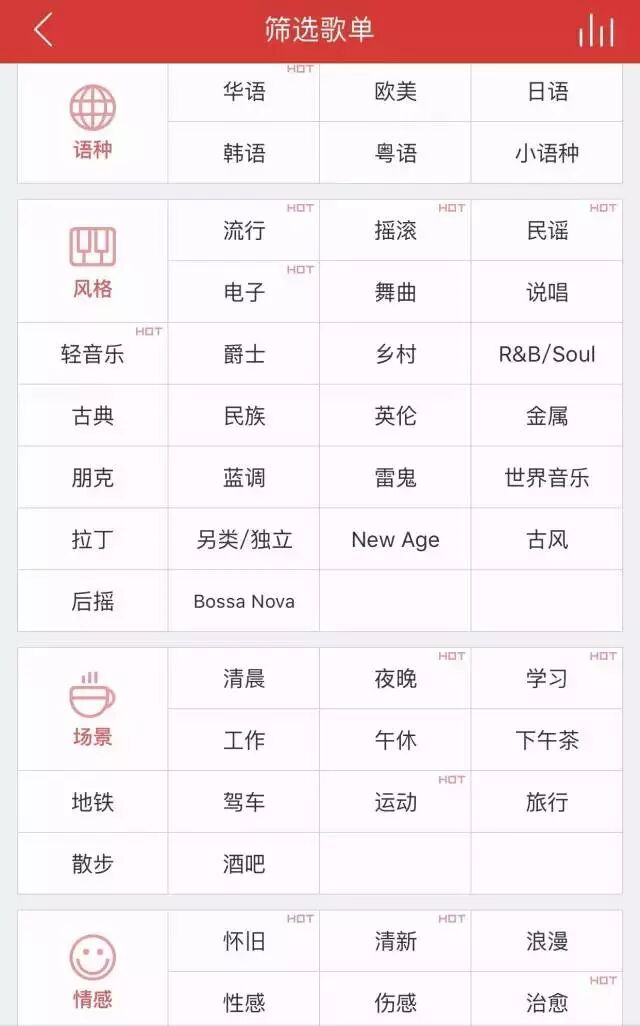The height and width of the screenshot is (1026, 640).
Task: Select the 酒吧 scene tag
Action: 244,864
